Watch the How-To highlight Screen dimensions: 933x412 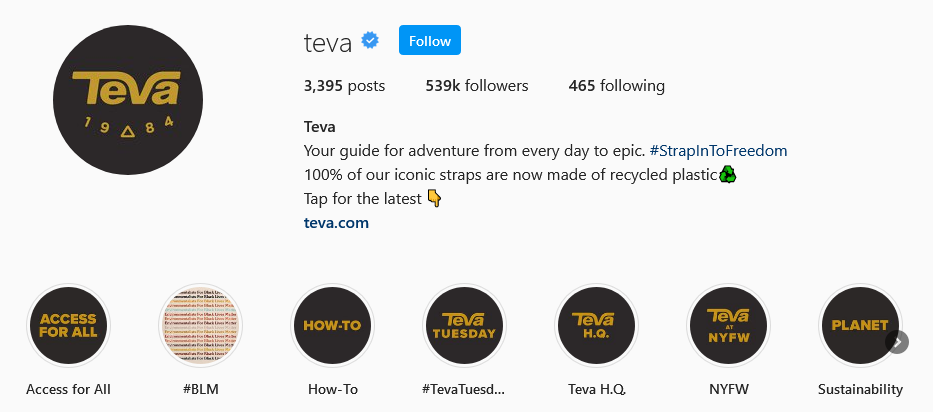point(333,326)
